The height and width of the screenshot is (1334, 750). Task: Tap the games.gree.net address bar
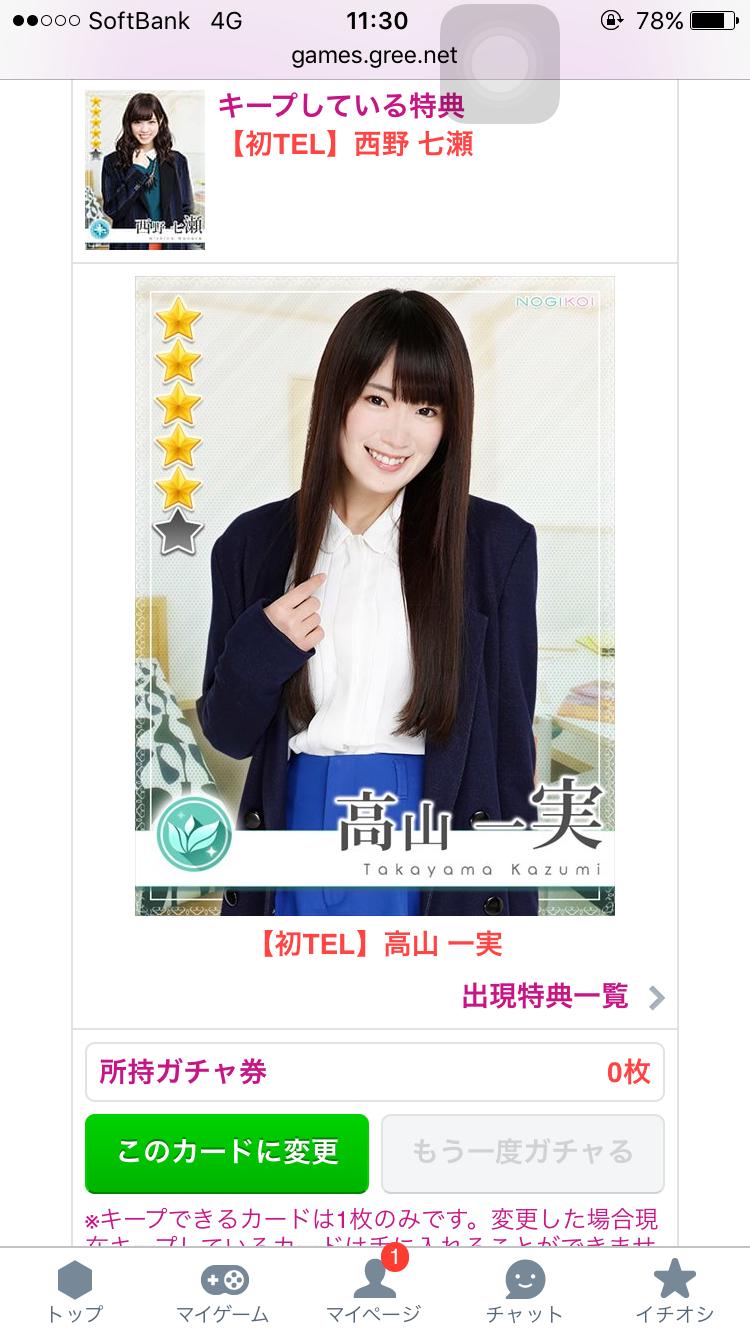(x=374, y=56)
